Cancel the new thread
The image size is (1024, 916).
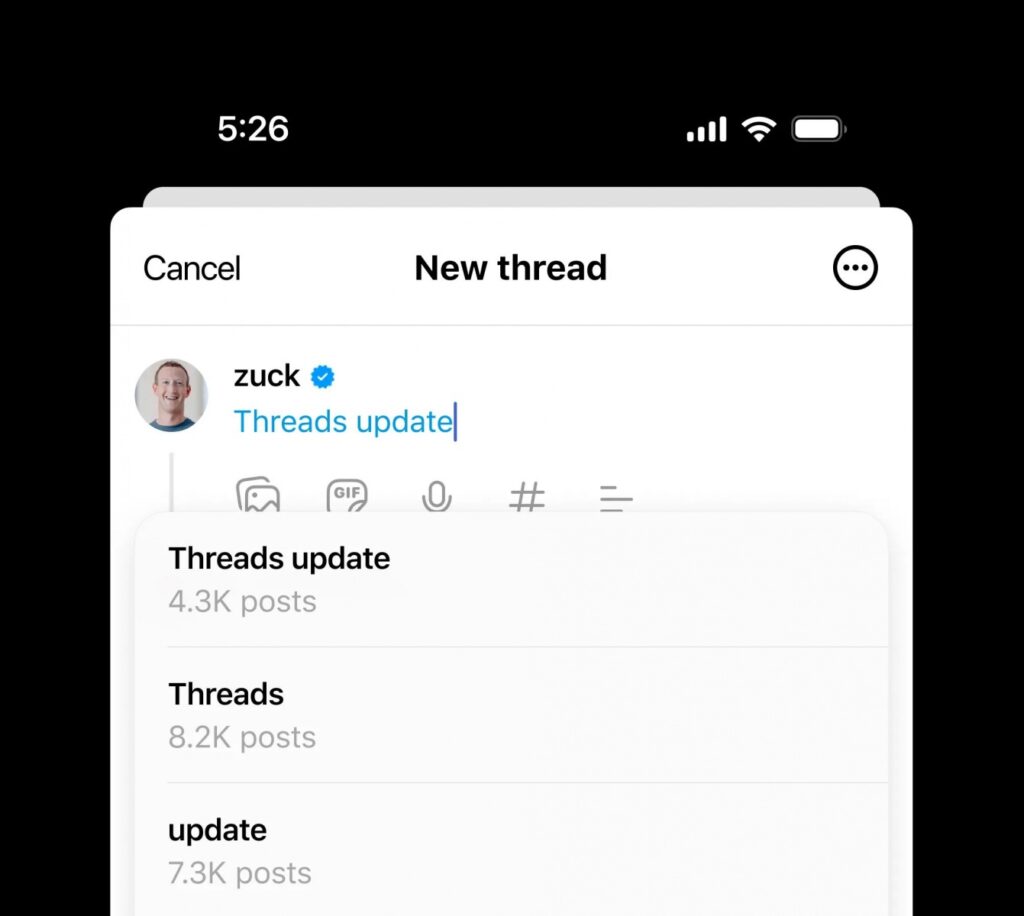[192, 268]
